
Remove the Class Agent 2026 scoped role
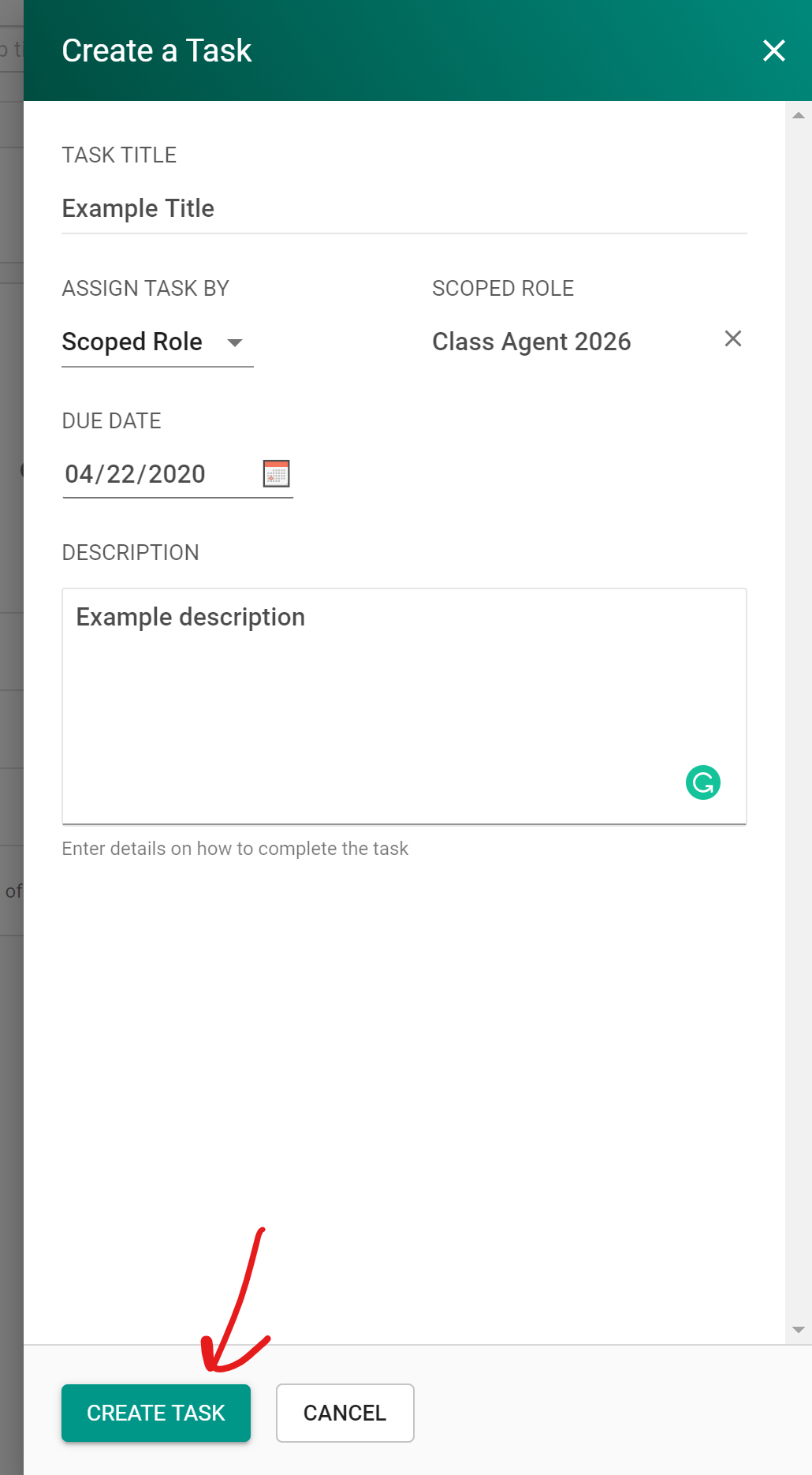732,339
